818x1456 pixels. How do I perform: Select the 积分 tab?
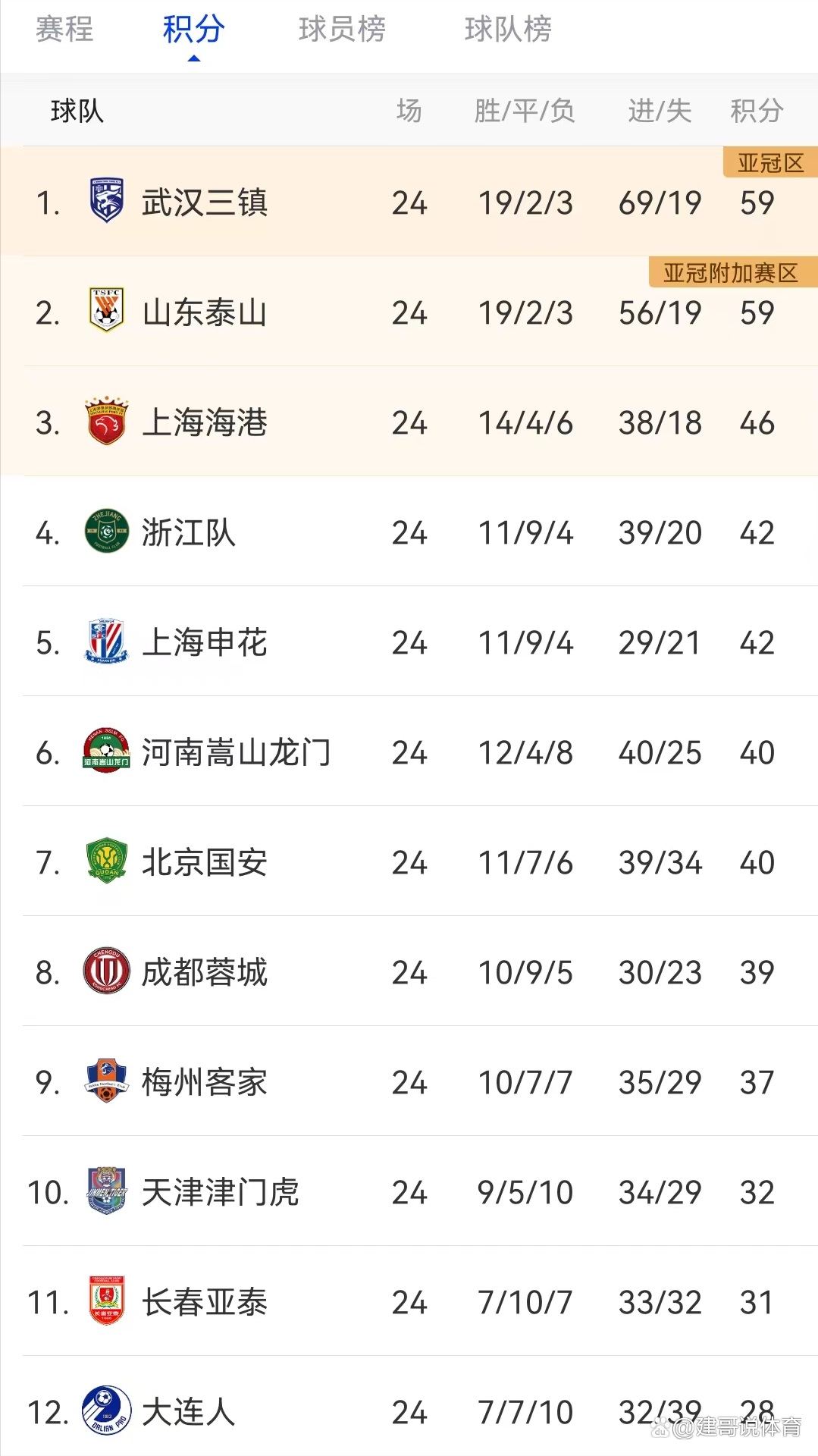(193, 30)
